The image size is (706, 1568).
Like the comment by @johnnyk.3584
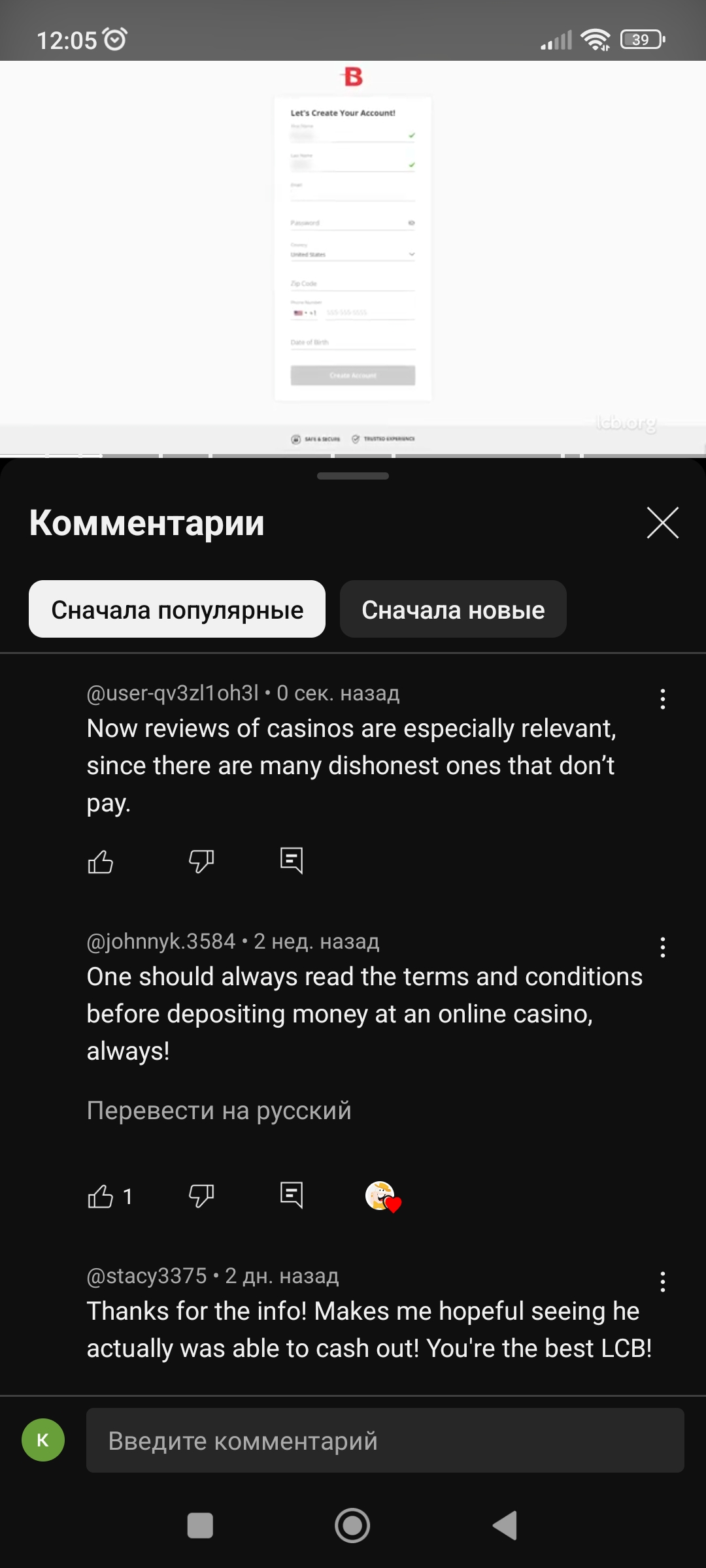(101, 1196)
